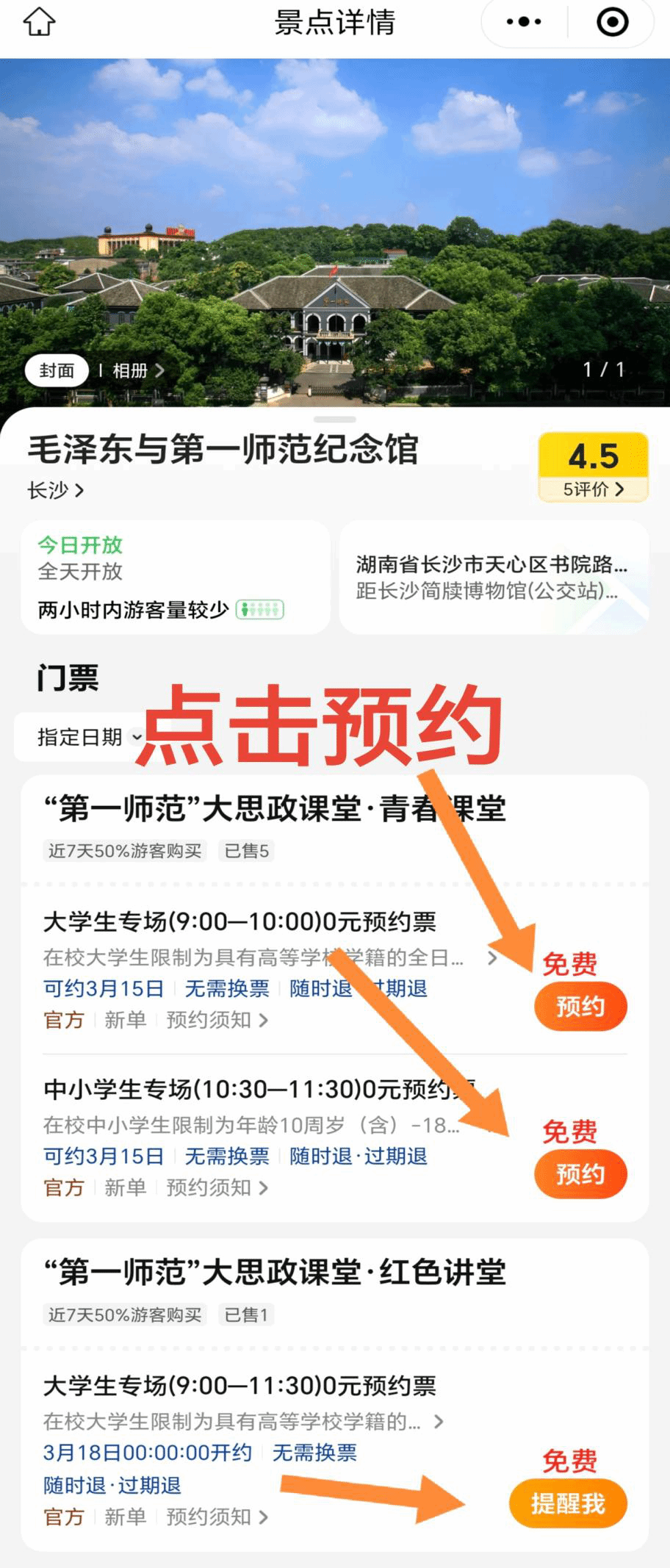The image size is (670, 1568).
Task: Tap 提醒我 for the 红色讲堂 ticket
Action: [567, 1504]
